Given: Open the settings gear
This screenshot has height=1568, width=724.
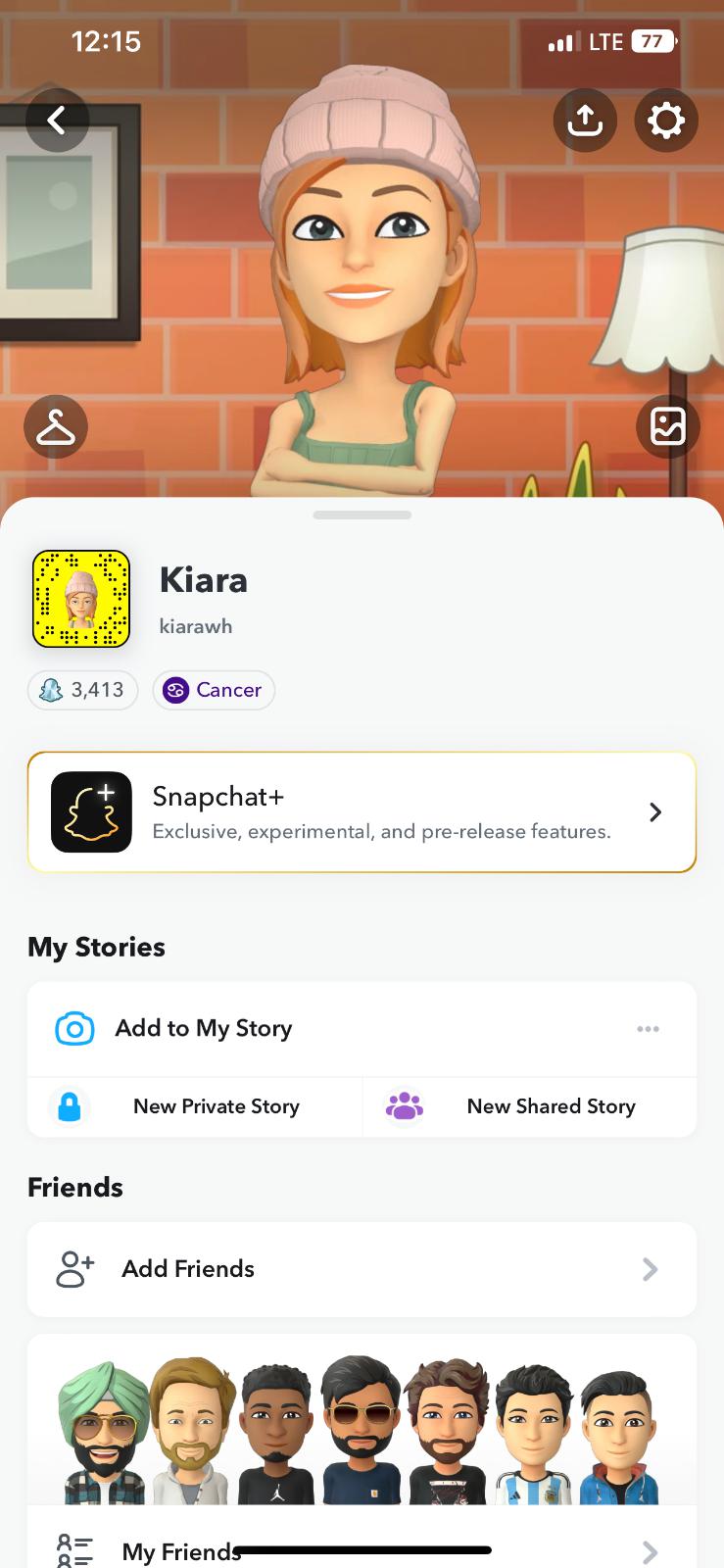Looking at the screenshot, I should click(x=666, y=121).
